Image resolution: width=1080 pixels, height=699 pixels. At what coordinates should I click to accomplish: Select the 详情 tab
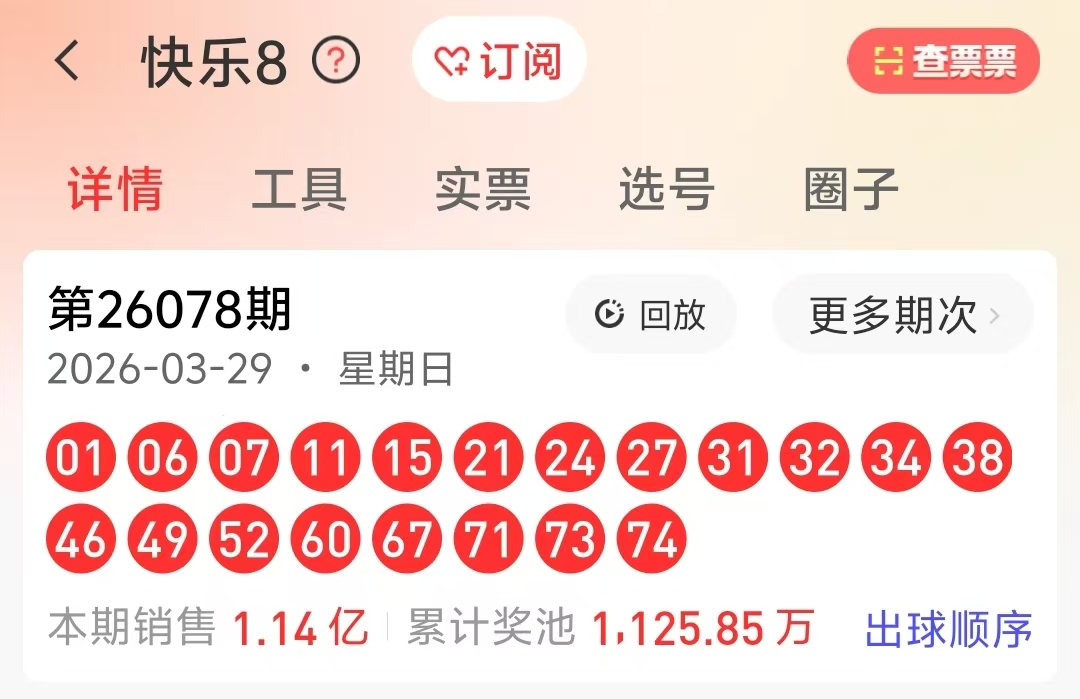click(115, 189)
